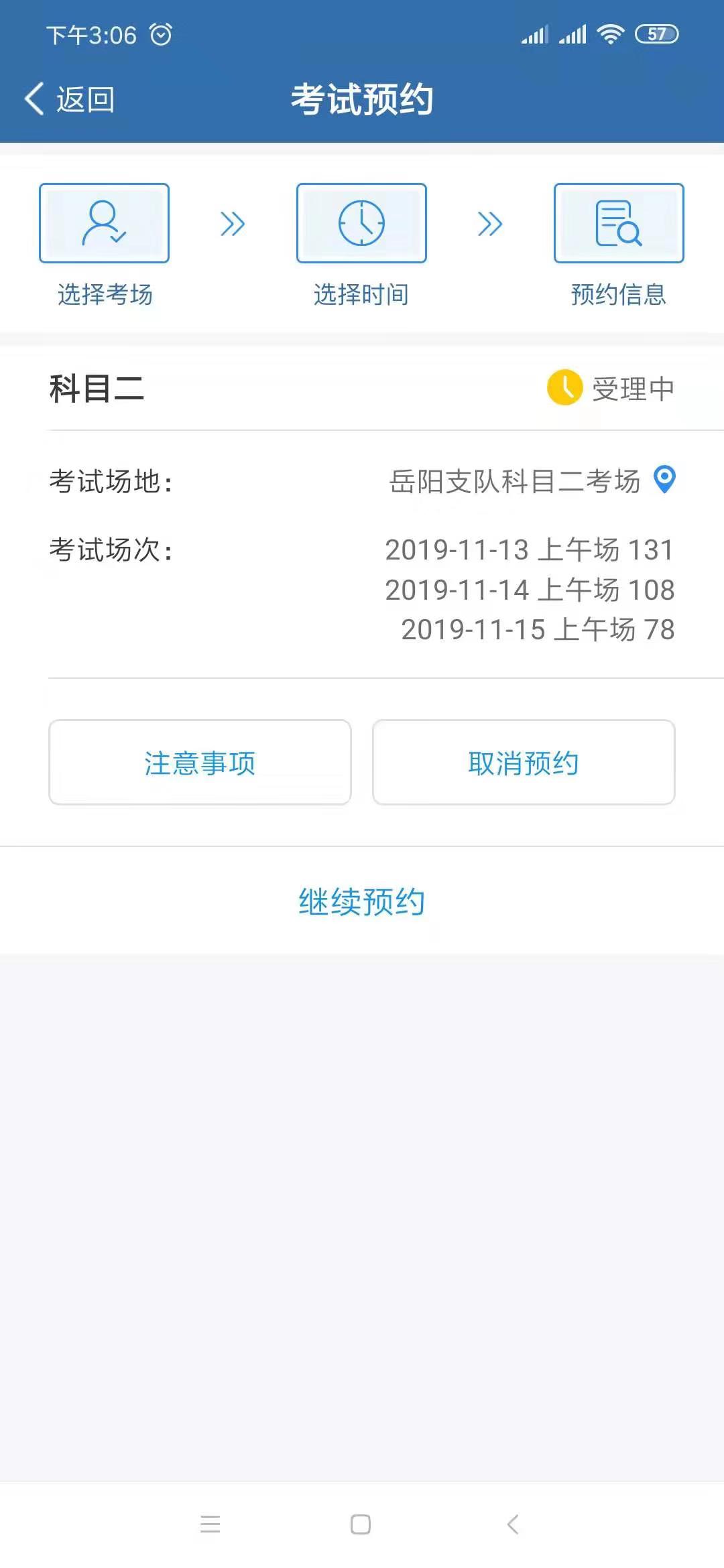This screenshot has height=1568, width=724.
Task: Open the exam site location pin
Action: coord(664,480)
